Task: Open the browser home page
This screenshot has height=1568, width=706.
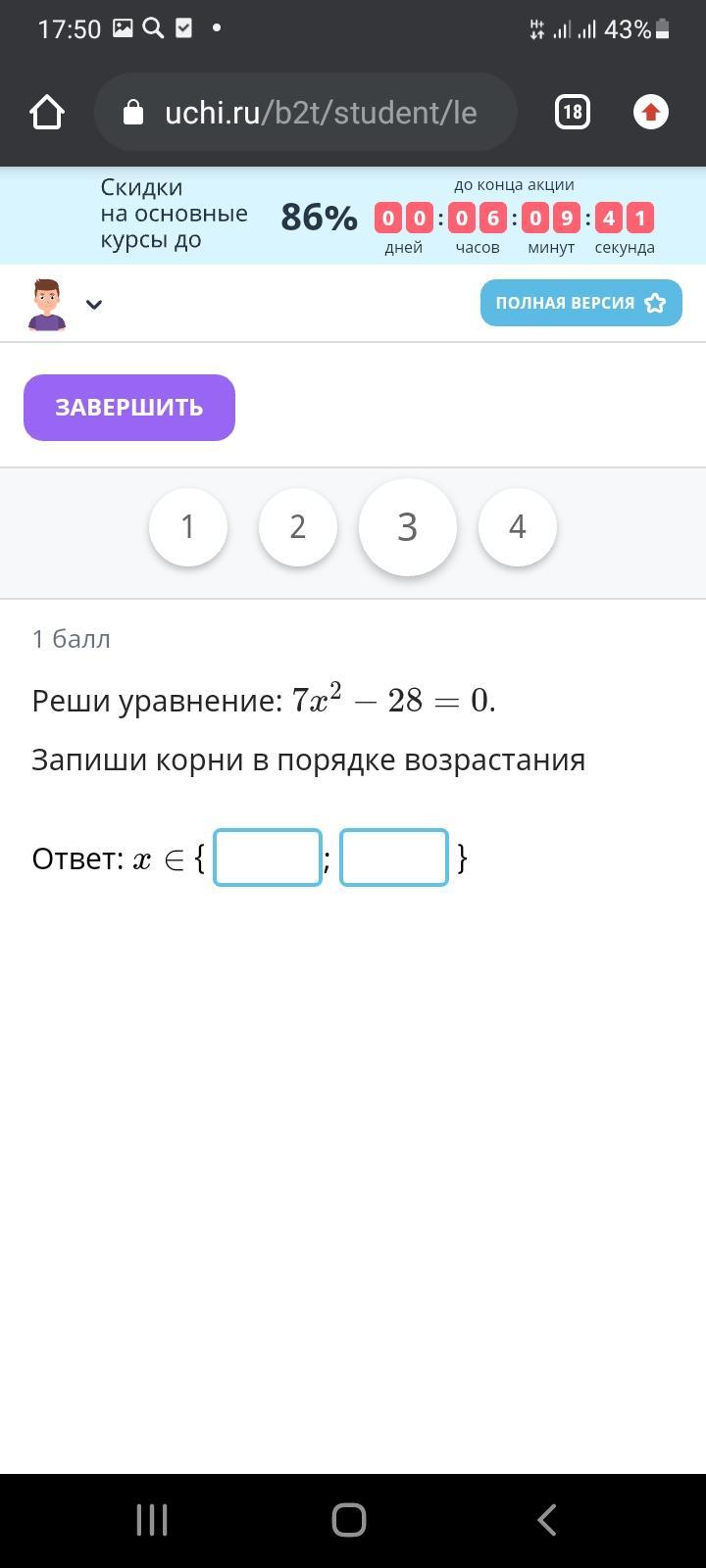Action: 47,113
